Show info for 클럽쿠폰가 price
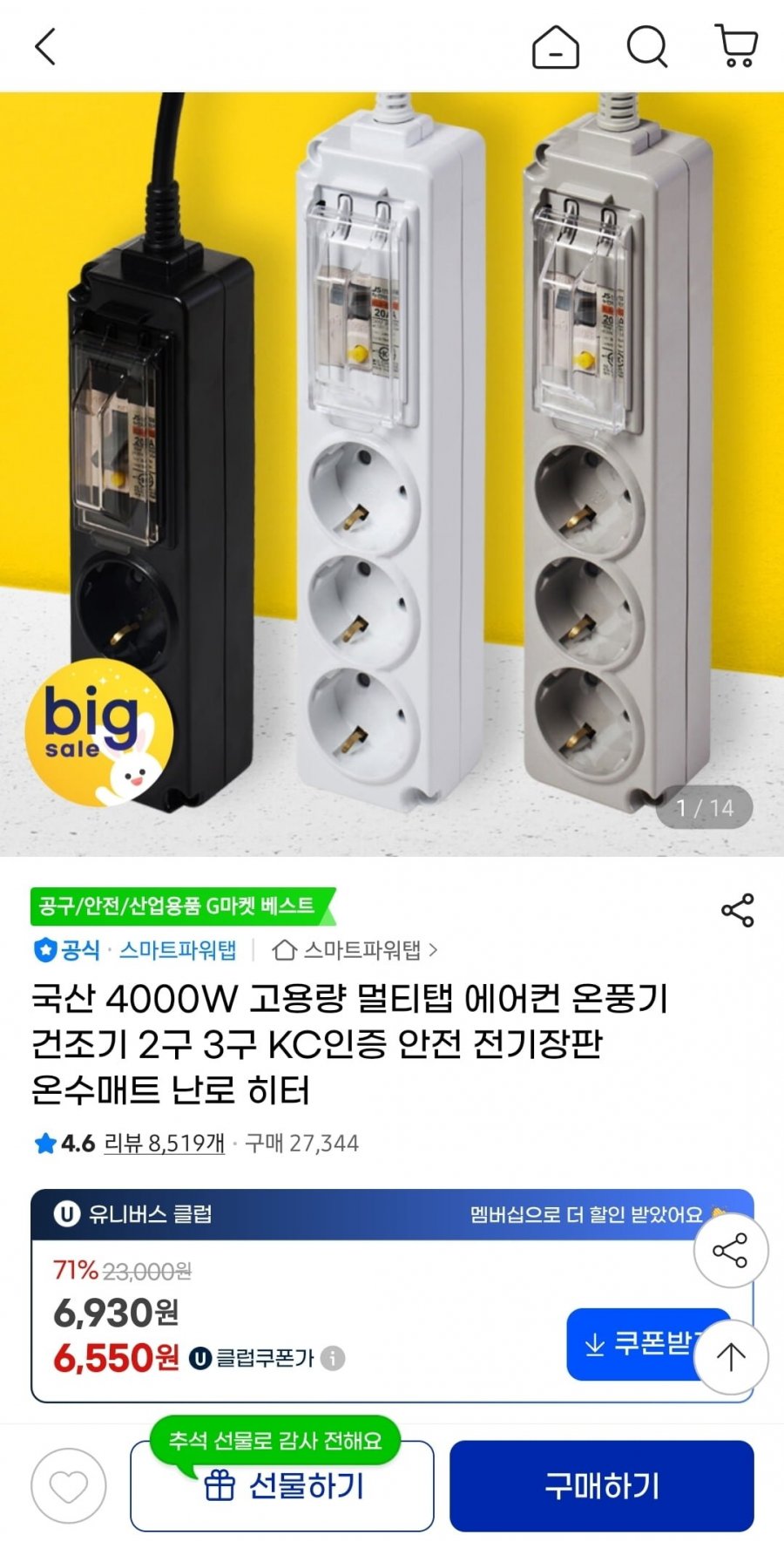 333,1358
